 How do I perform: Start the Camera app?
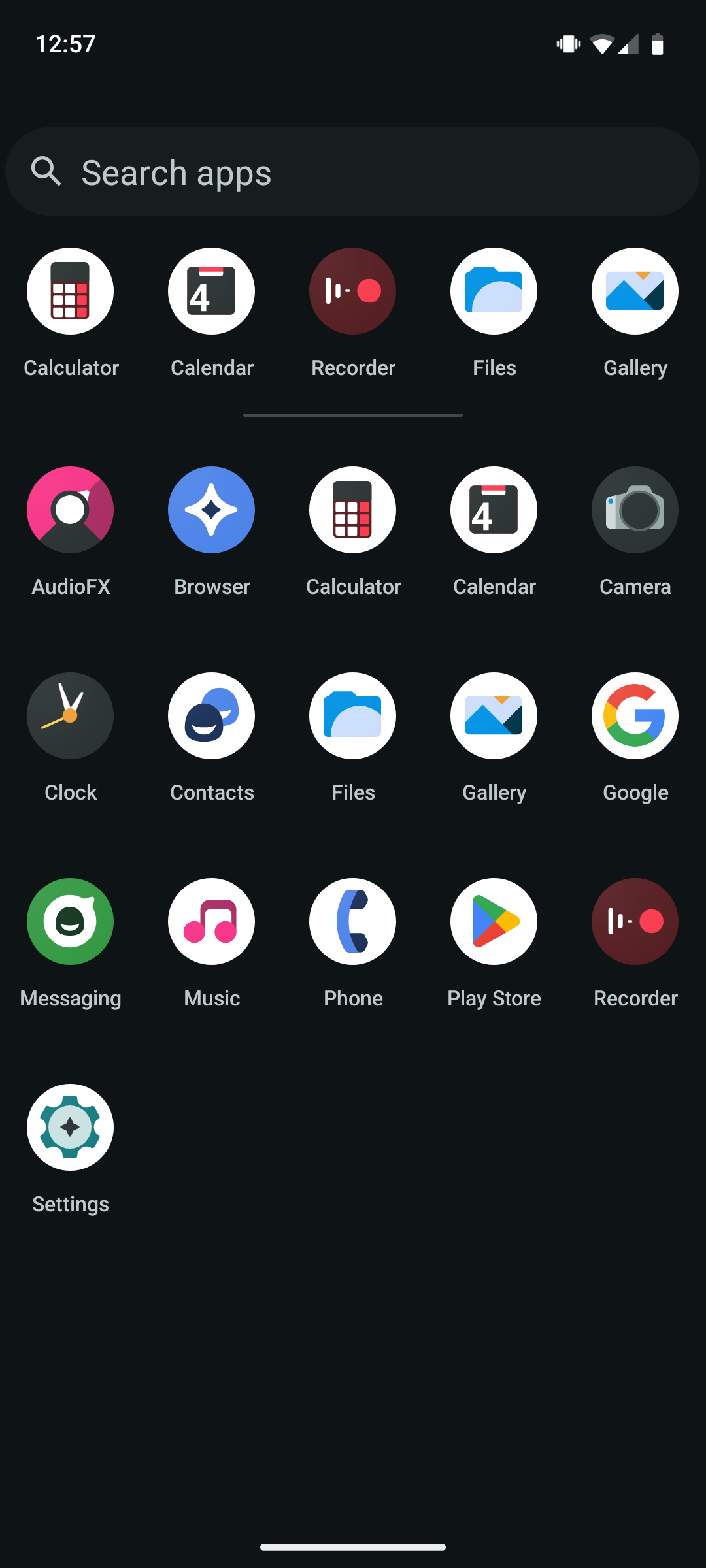[x=635, y=510]
